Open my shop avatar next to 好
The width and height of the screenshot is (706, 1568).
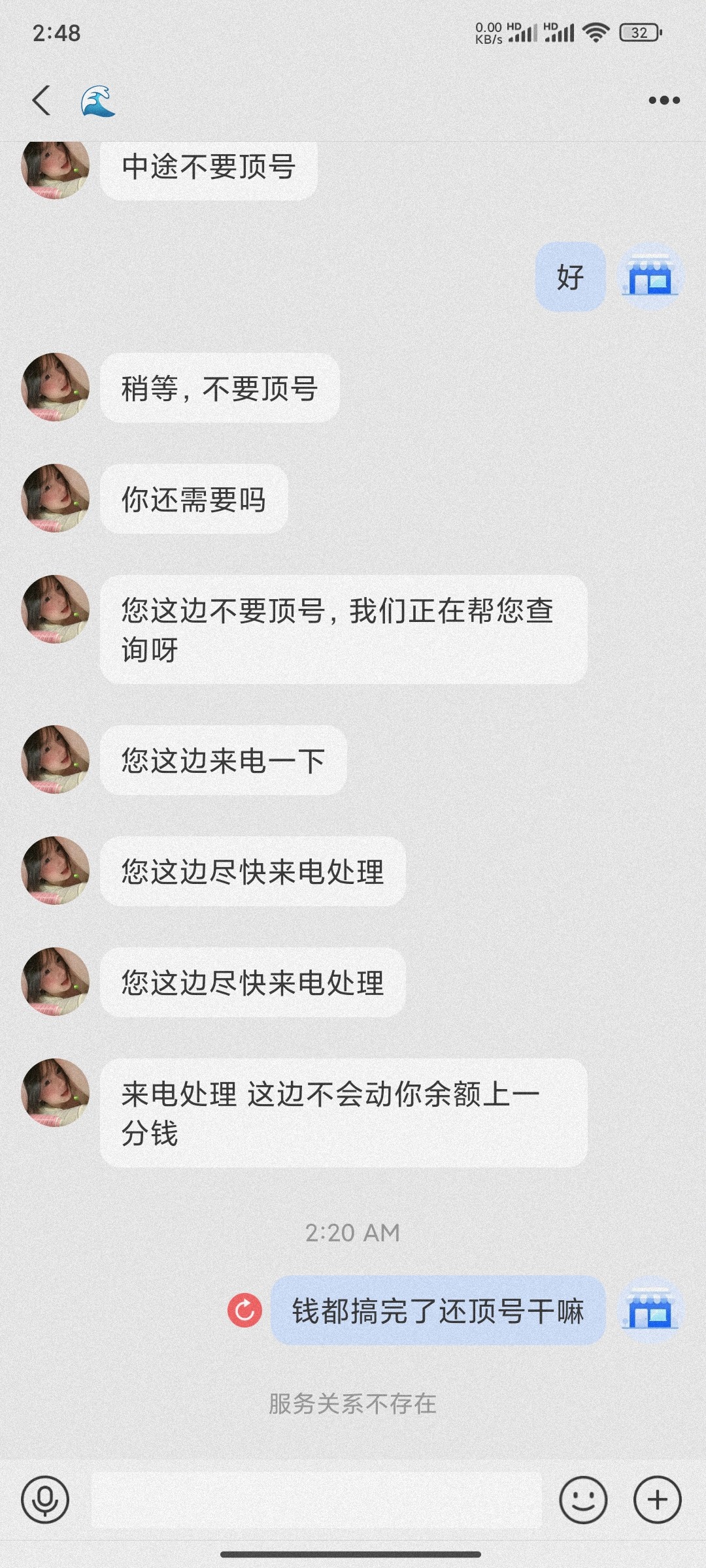(x=650, y=277)
